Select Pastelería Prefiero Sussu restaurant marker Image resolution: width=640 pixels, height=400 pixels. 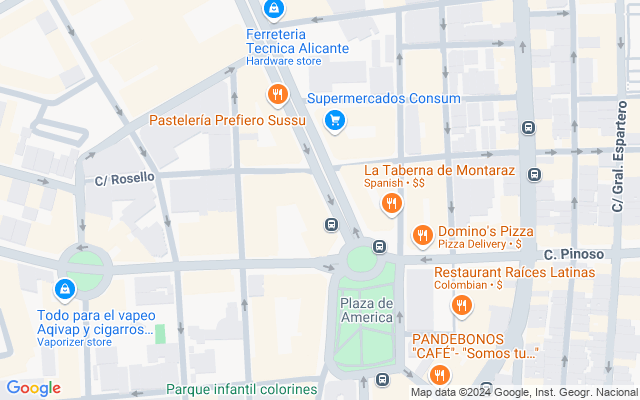click(x=278, y=96)
